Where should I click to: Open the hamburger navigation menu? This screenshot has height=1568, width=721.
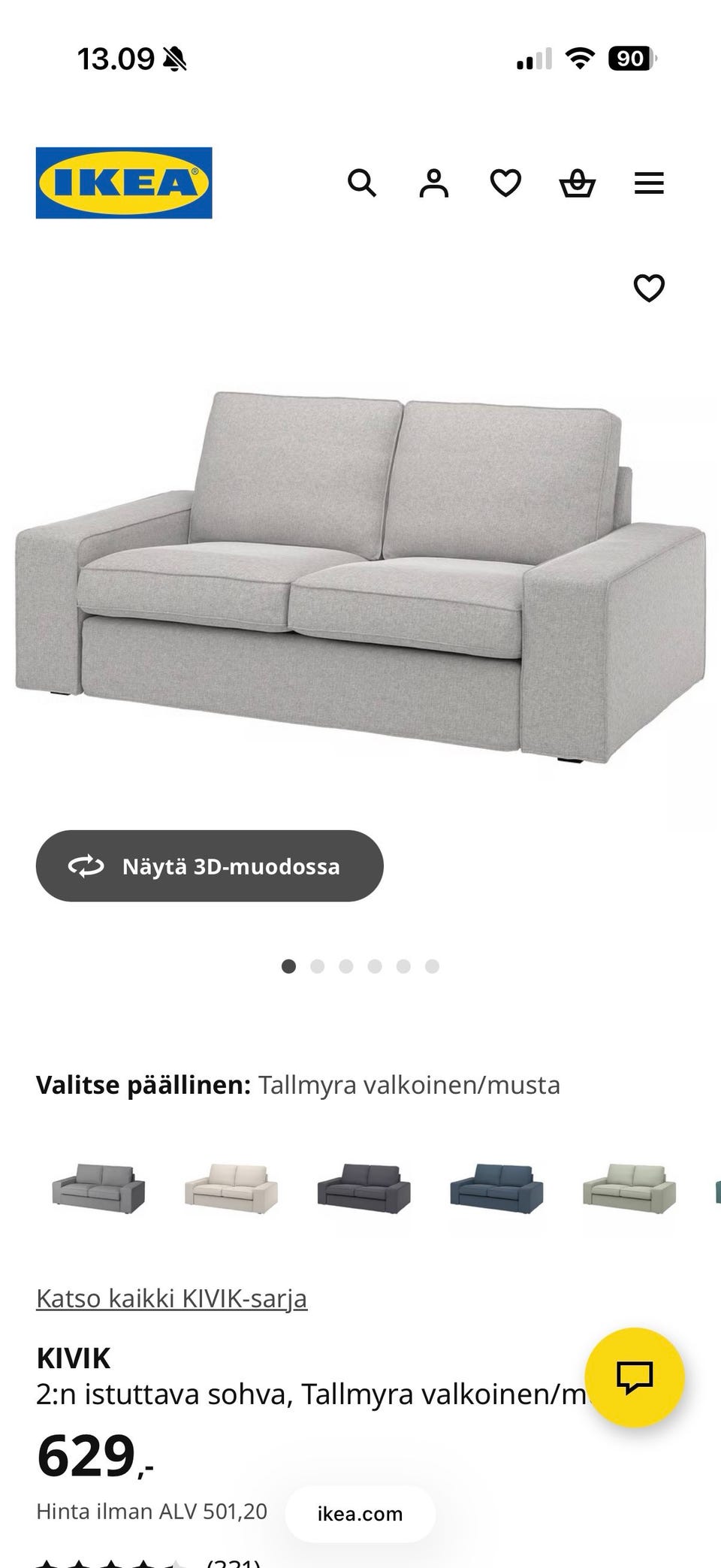click(x=649, y=183)
